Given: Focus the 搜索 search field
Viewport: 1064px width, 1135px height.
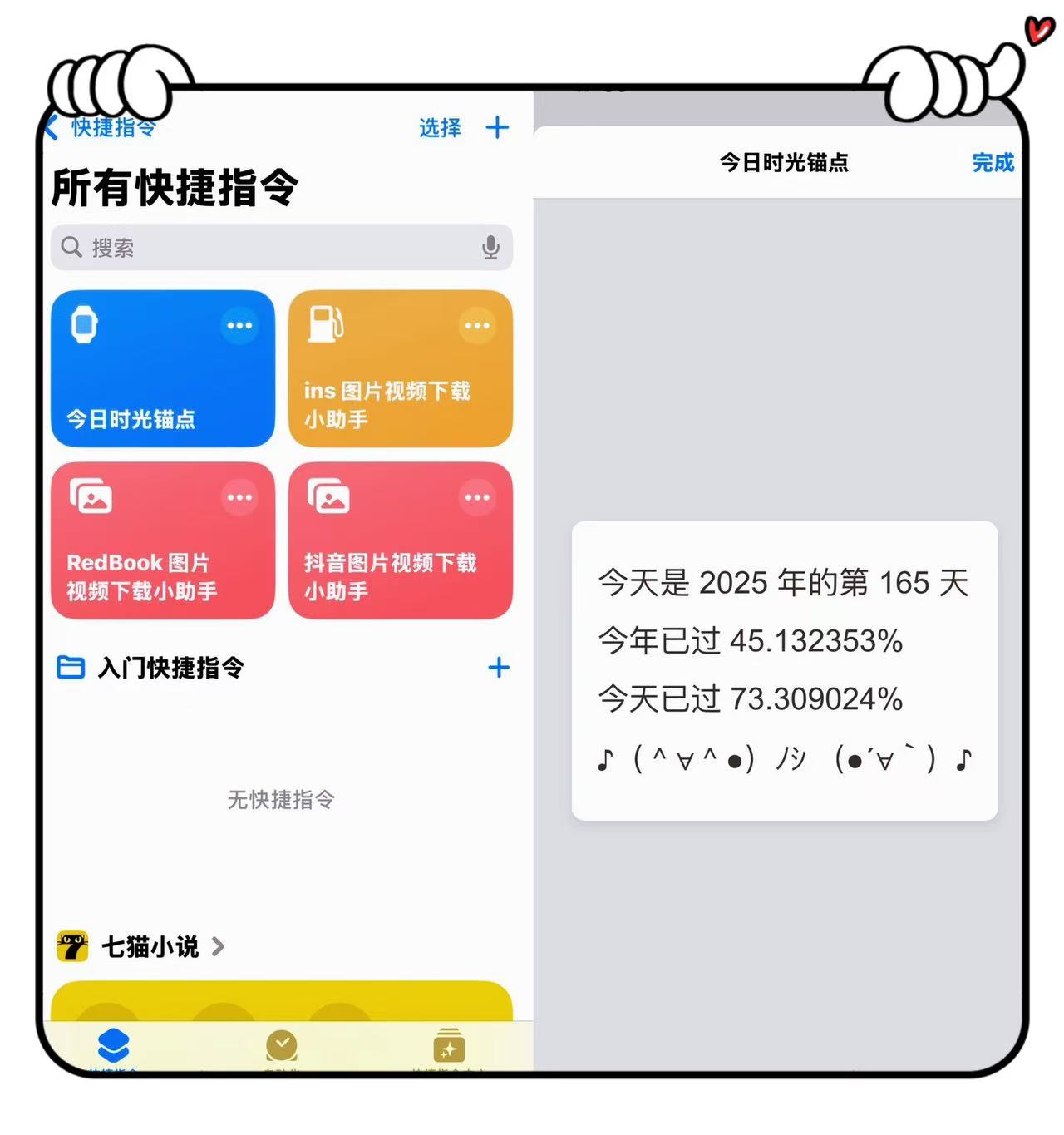Looking at the screenshot, I should [274, 247].
